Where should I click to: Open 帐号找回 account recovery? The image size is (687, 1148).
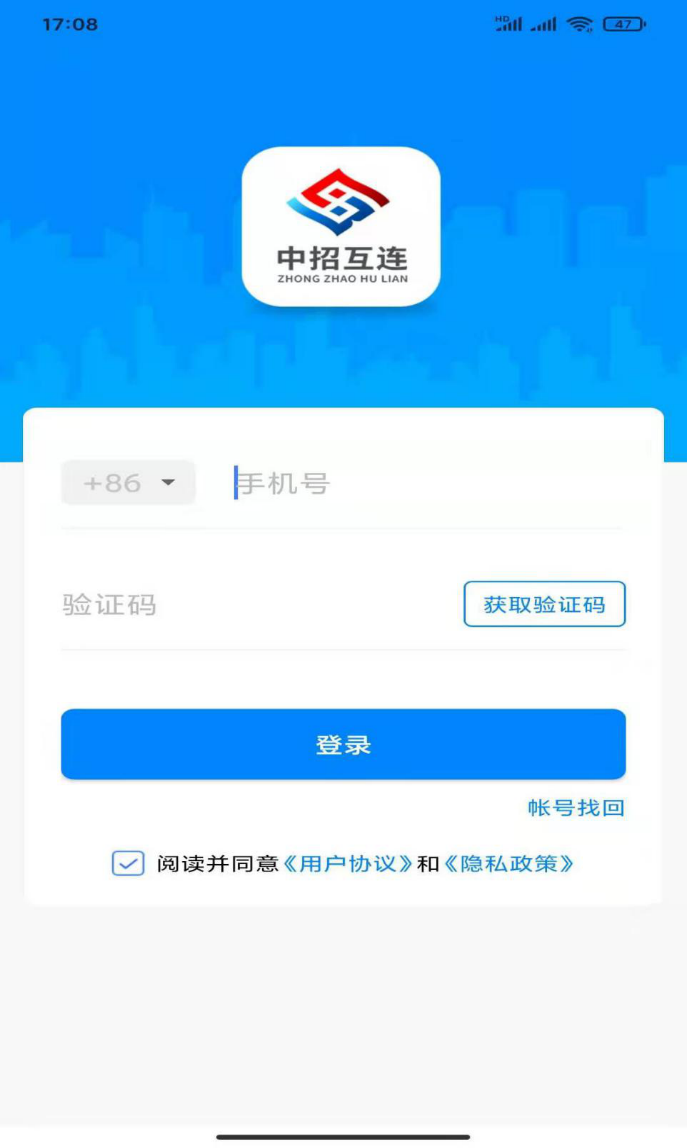(x=576, y=808)
